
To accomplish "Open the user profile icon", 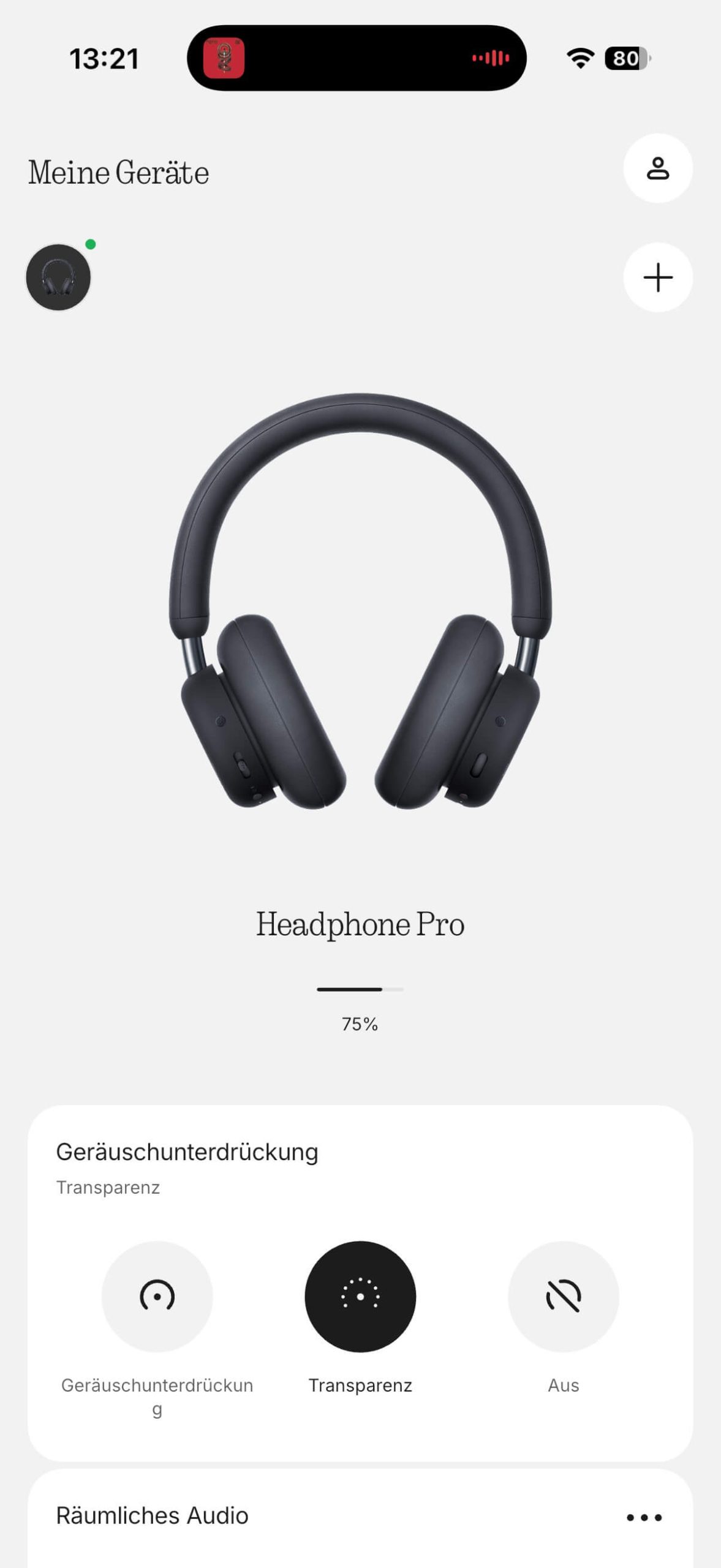I will pyautogui.click(x=657, y=168).
